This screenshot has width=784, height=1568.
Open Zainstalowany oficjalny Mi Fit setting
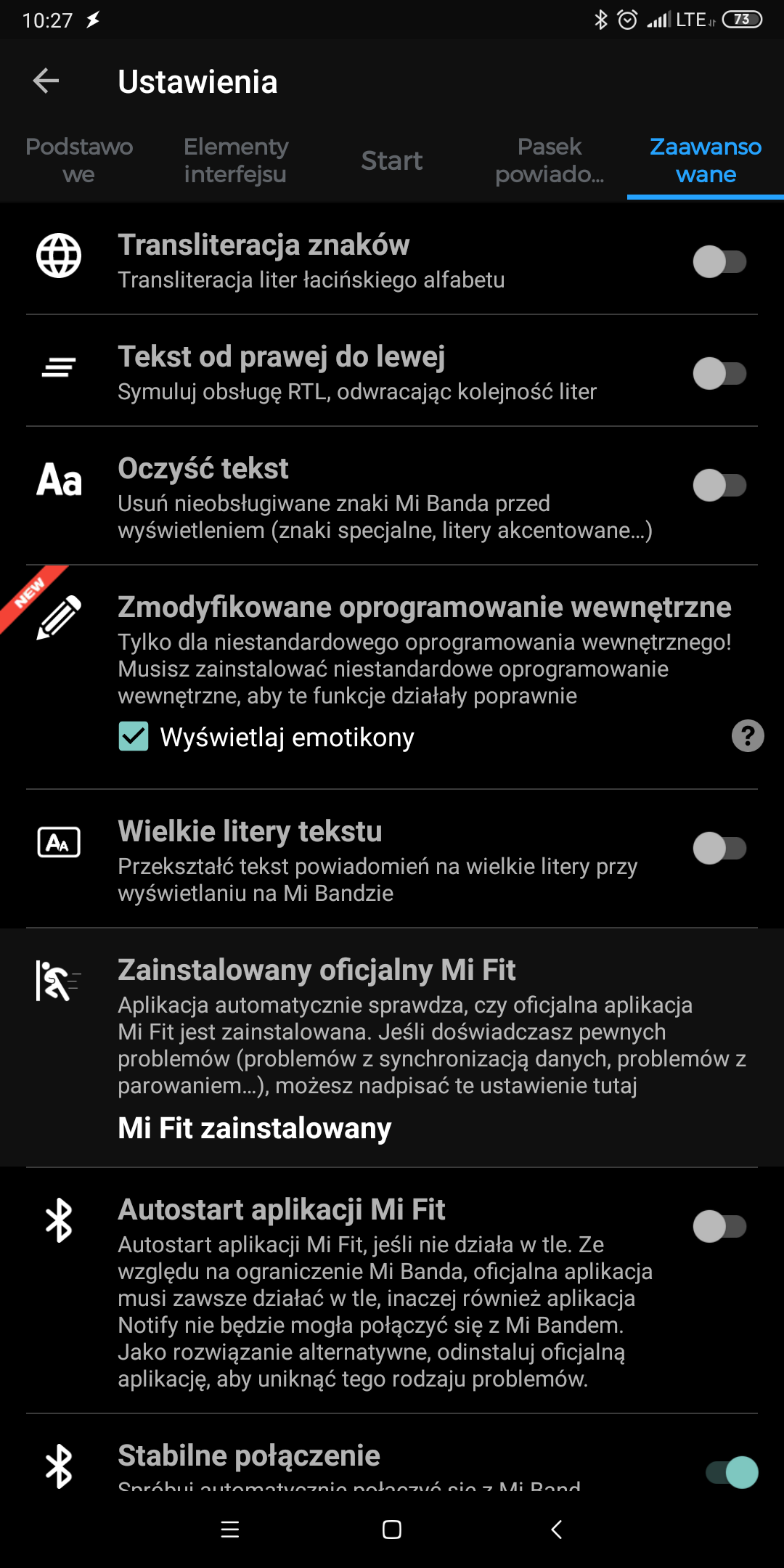coord(392,1045)
